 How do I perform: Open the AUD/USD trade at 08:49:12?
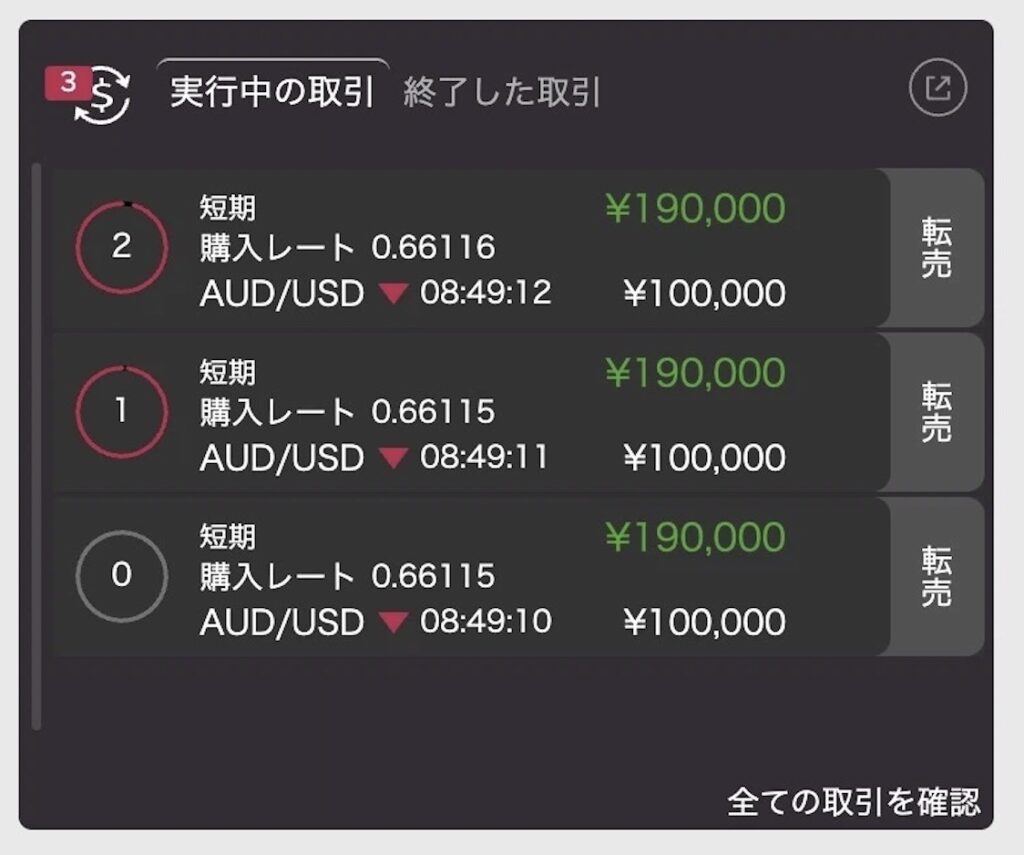pos(470,248)
